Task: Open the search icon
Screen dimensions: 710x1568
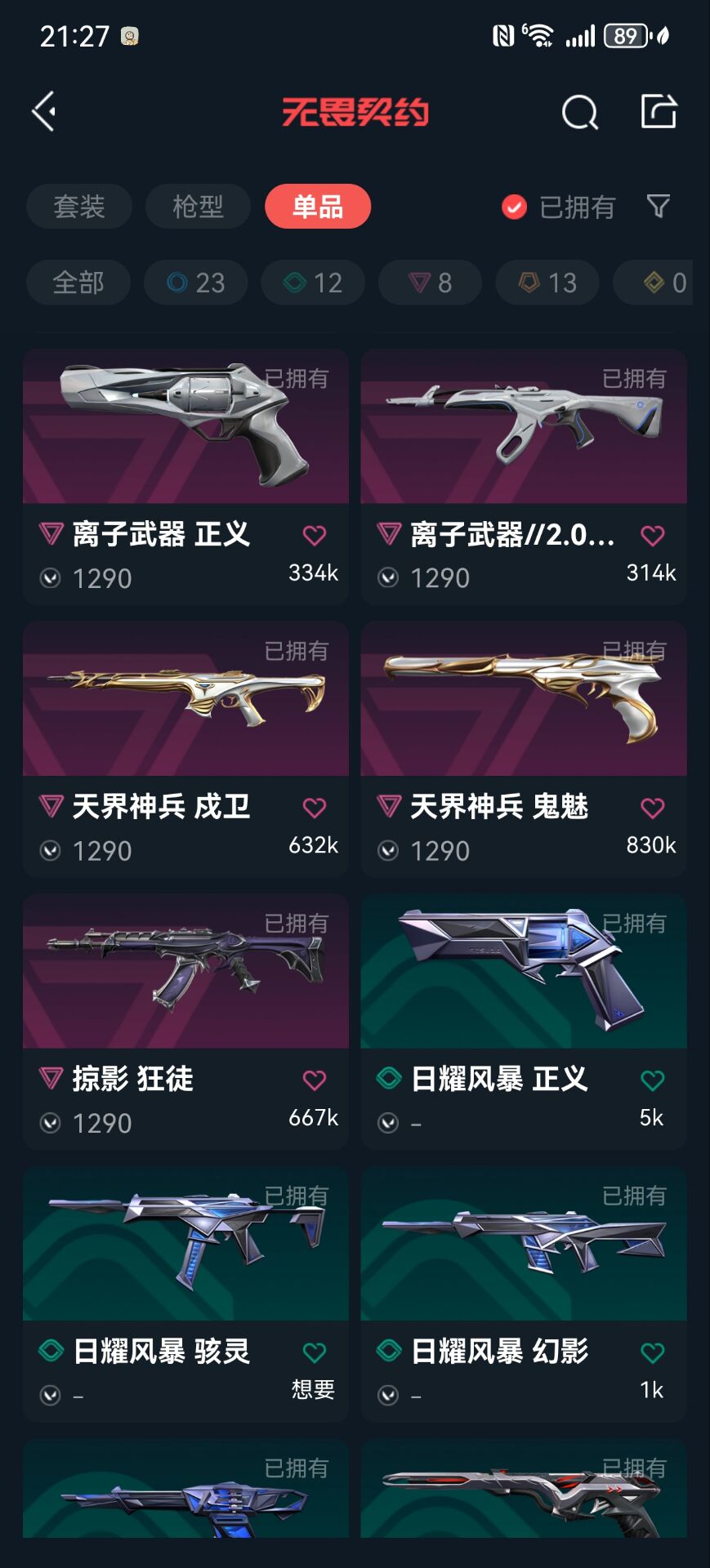Action: (579, 112)
